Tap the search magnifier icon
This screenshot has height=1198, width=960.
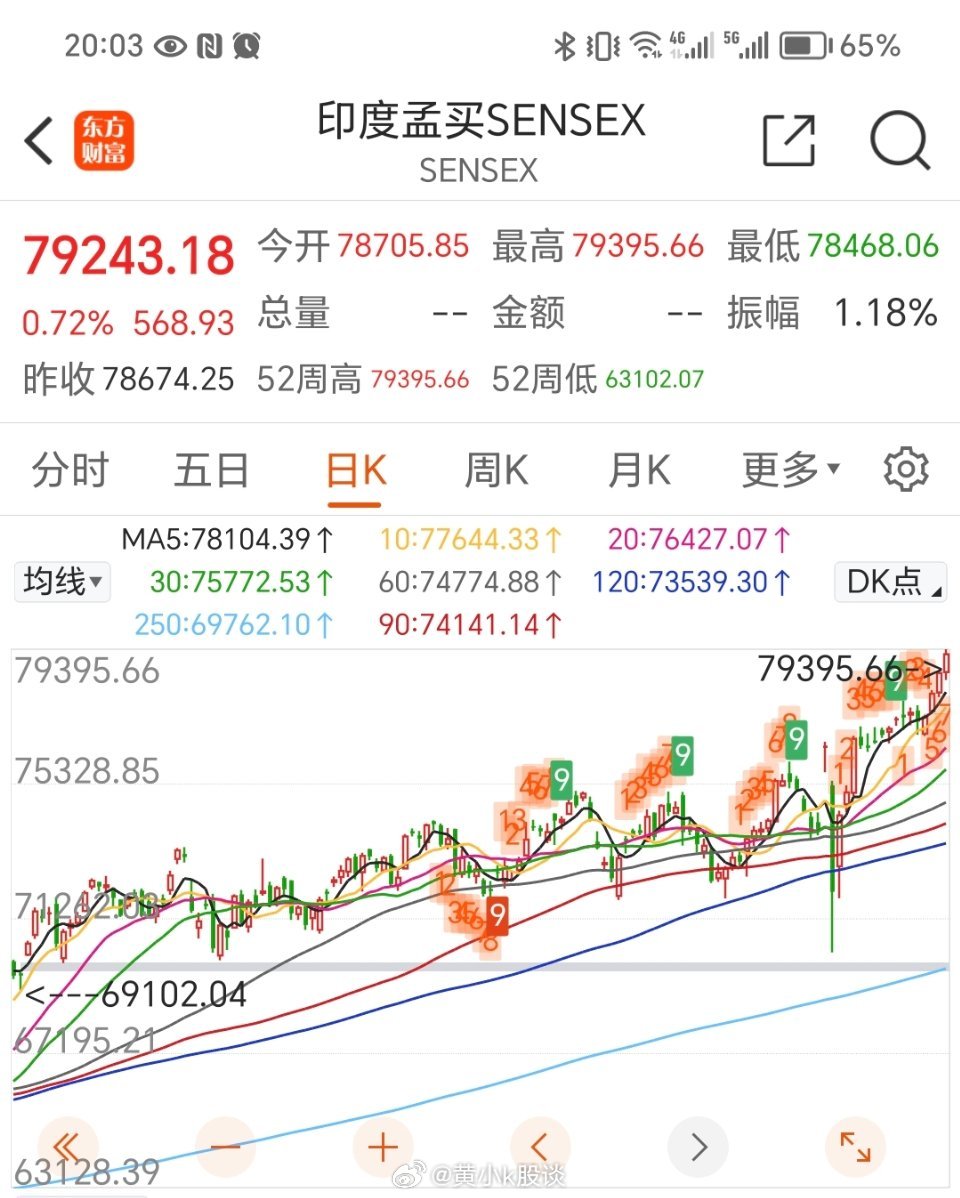pyautogui.click(x=899, y=141)
